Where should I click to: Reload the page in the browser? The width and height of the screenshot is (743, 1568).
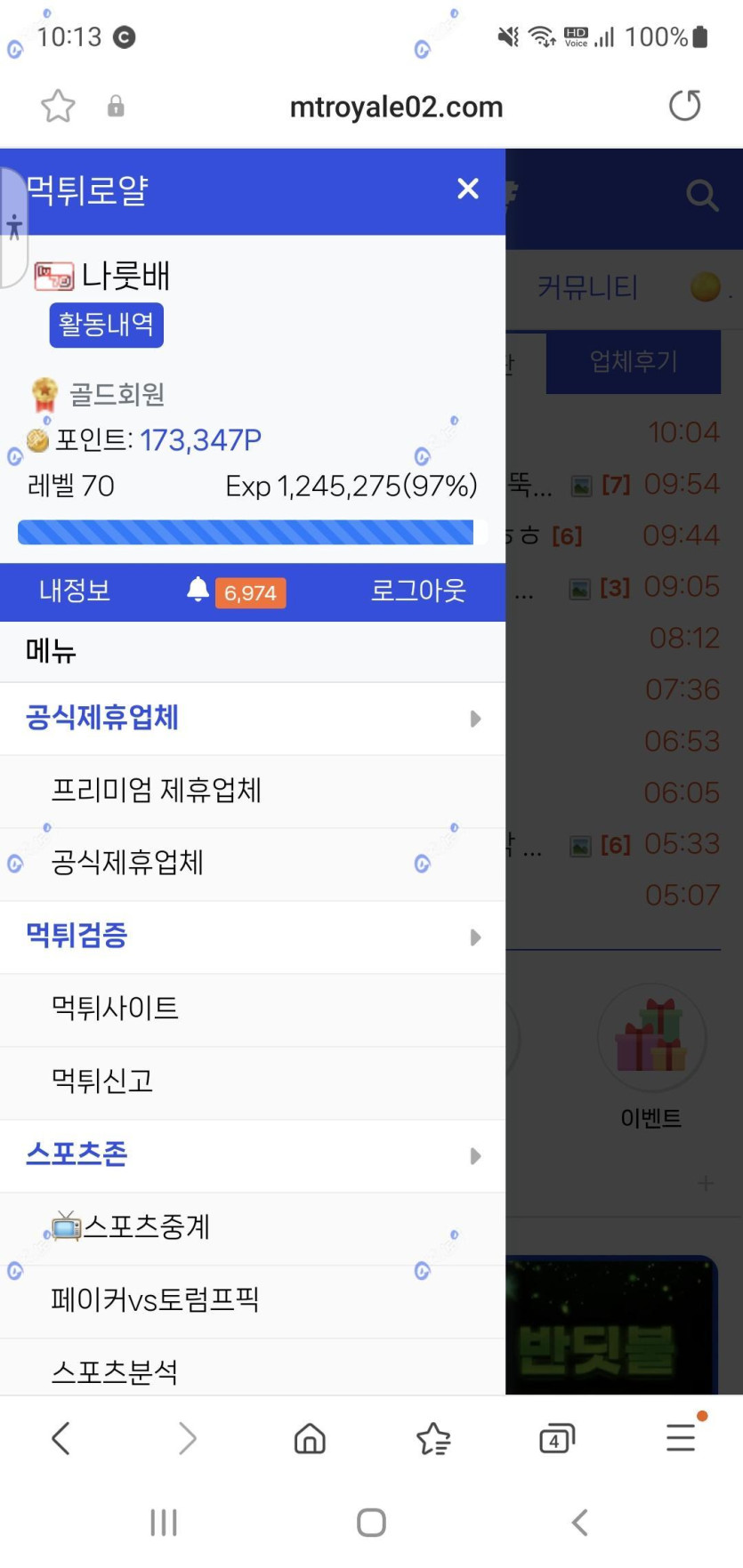(x=684, y=106)
